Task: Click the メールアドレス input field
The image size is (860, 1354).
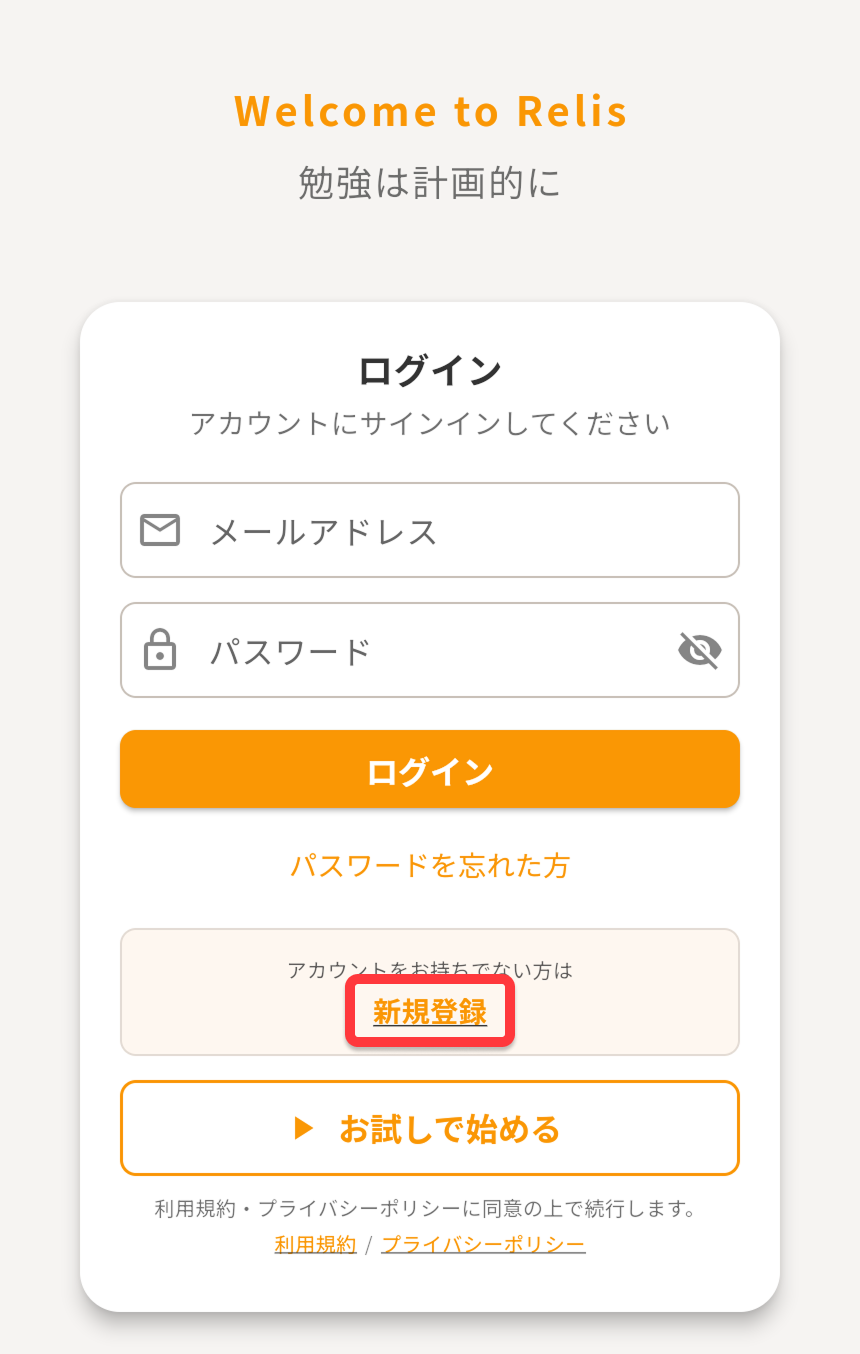Action: tap(430, 530)
